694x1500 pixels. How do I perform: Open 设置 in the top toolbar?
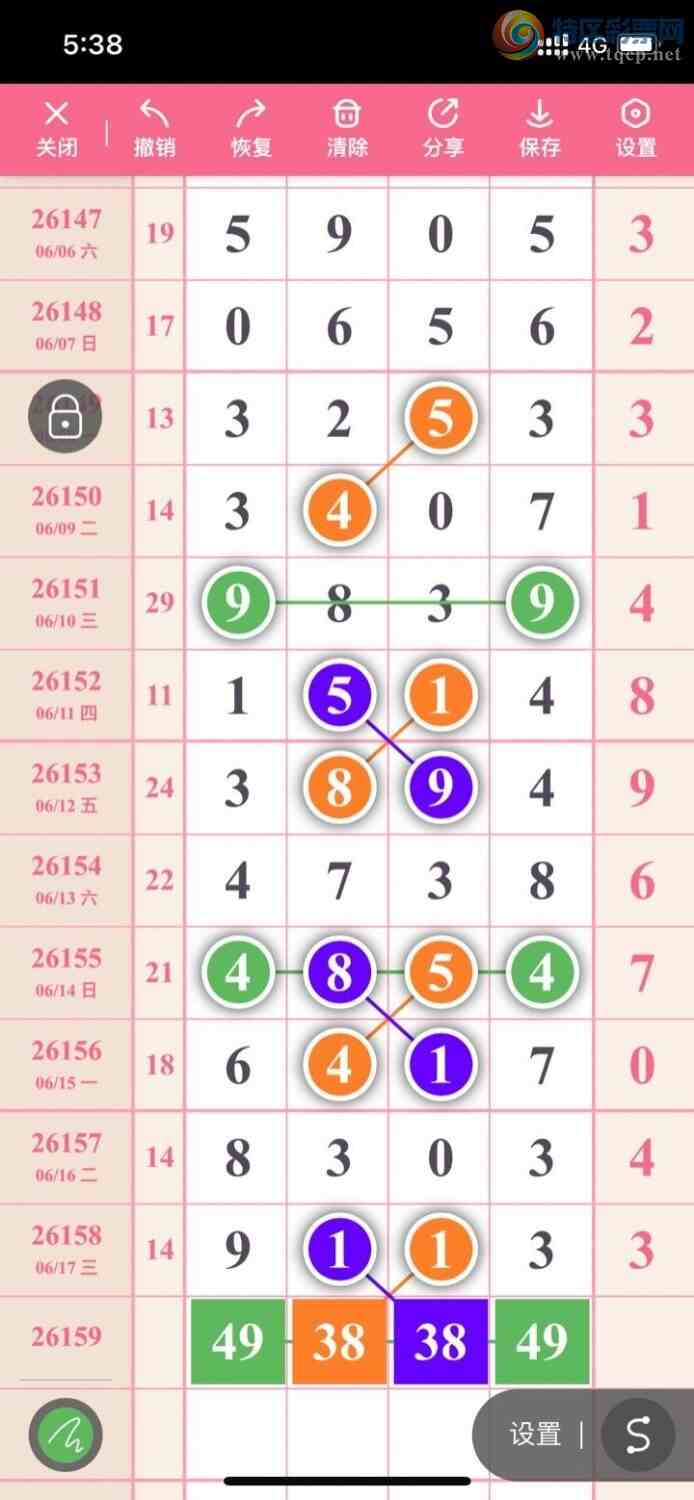[636, 129]
